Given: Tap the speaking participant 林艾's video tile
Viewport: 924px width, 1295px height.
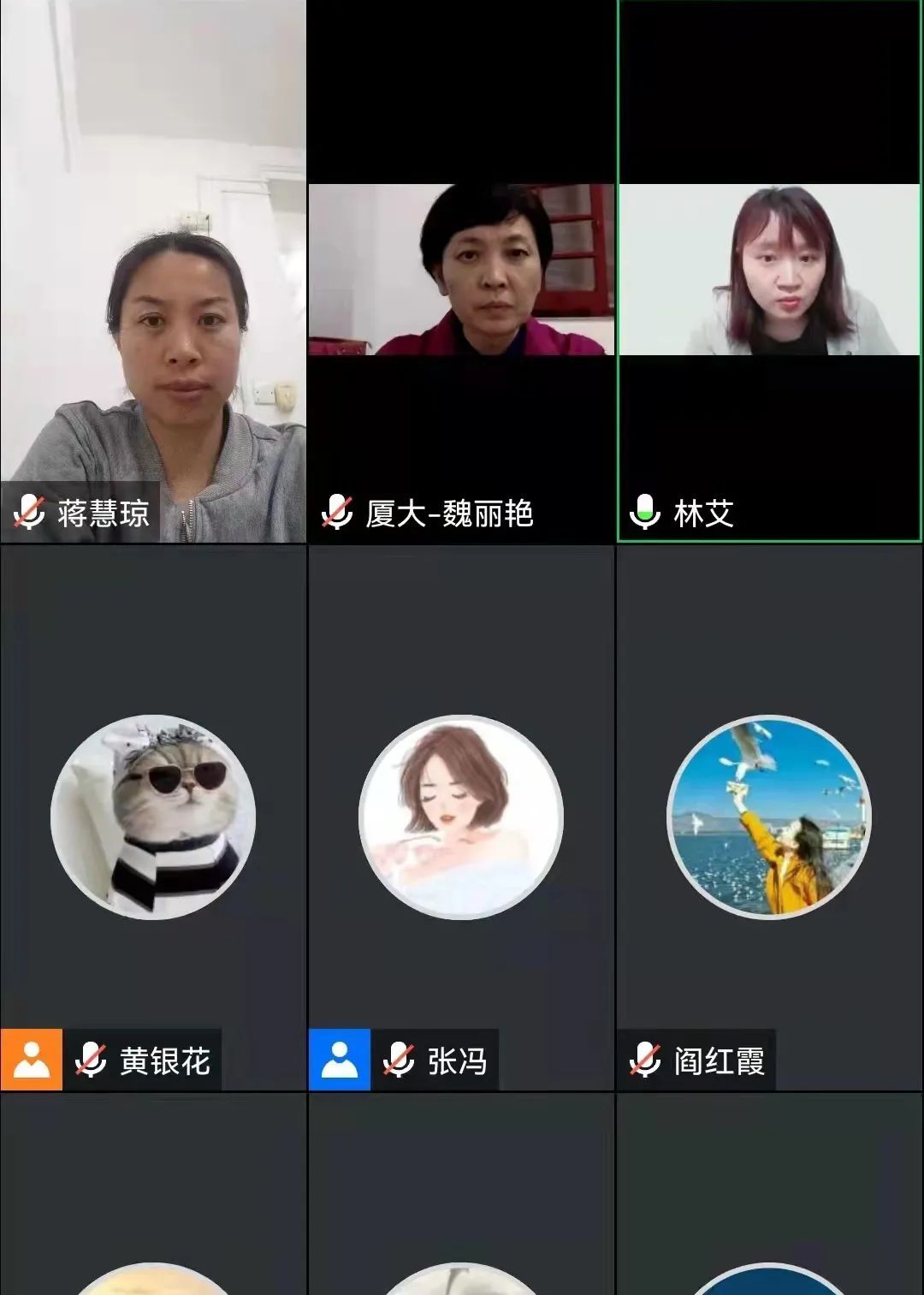Looking at the screenshot, I should coord(769,270).
